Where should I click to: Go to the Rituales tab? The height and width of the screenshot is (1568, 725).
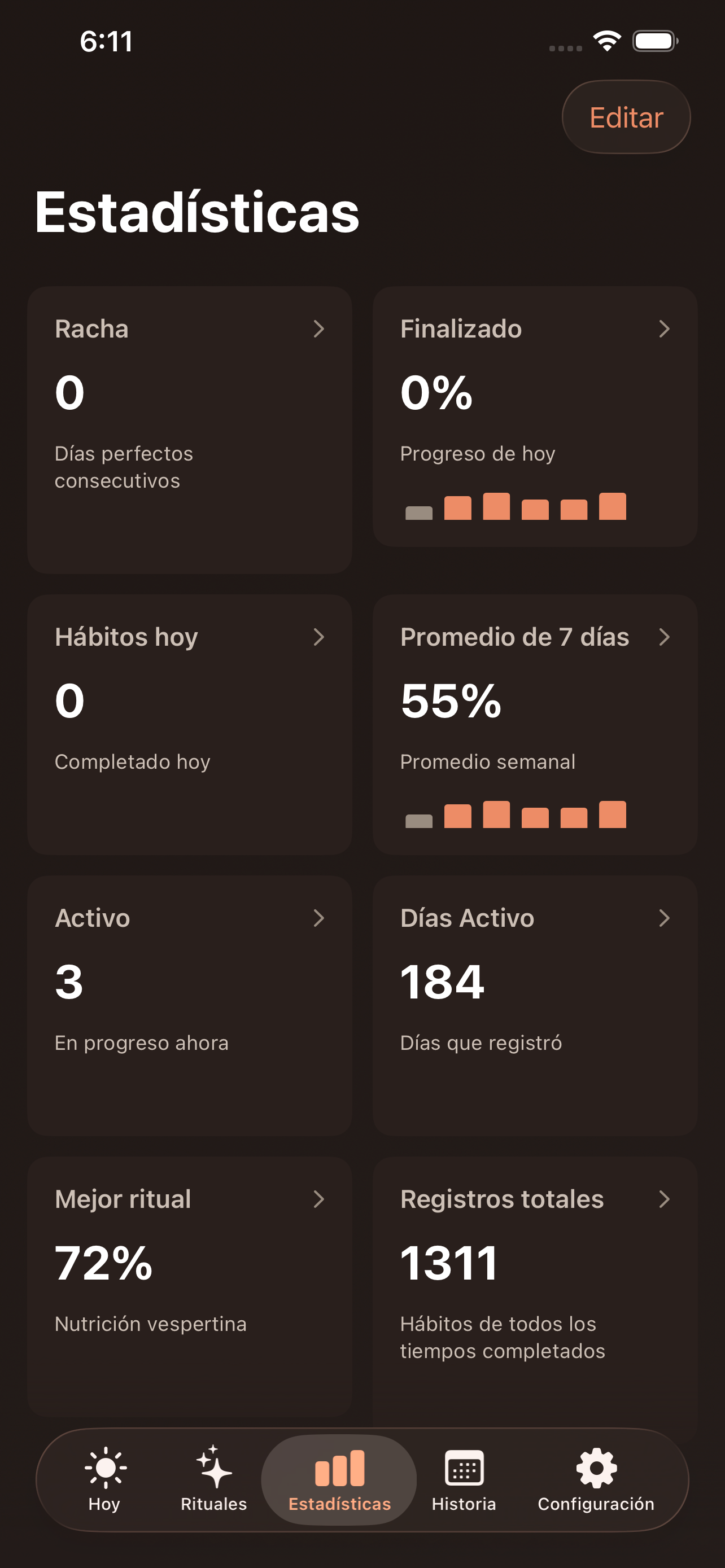pos(213,1481)
